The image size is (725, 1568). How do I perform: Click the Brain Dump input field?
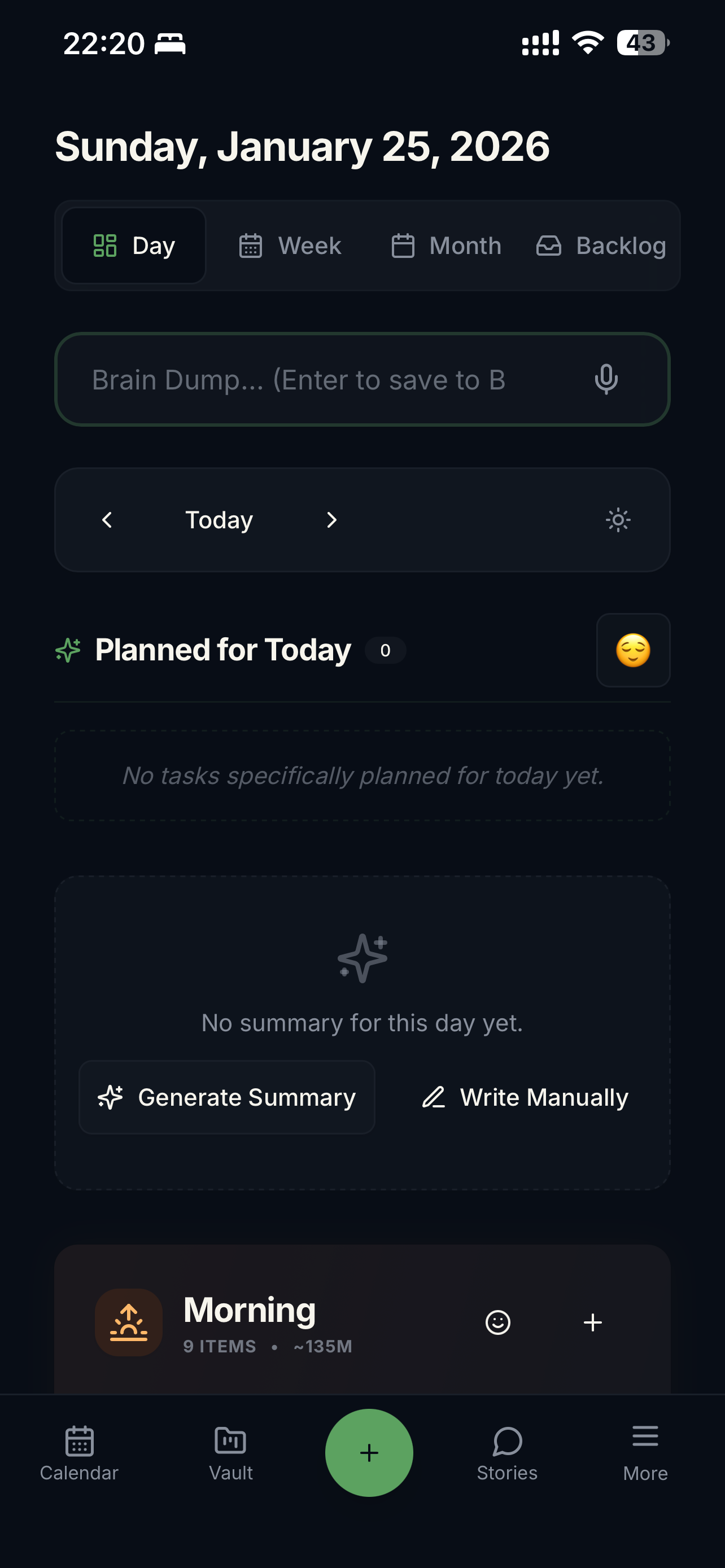[x=304, y=379]
